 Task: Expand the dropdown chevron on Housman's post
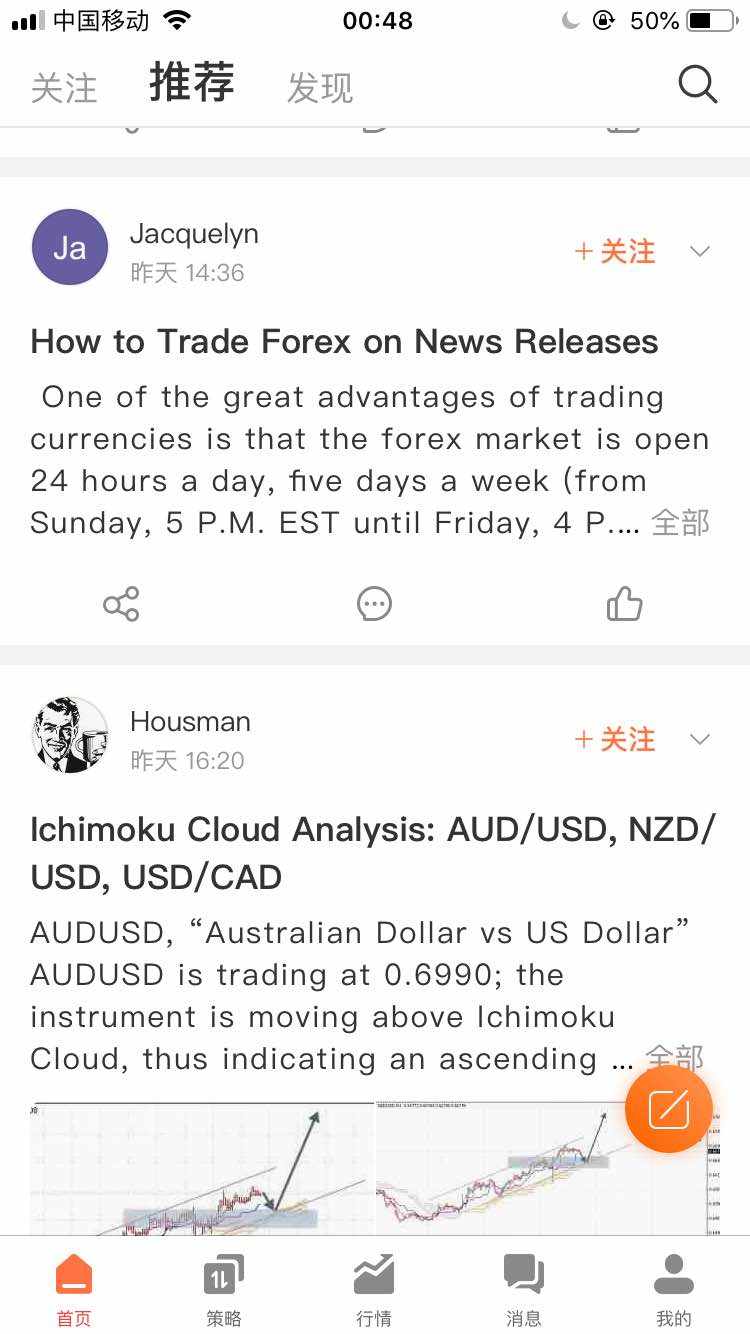tap(700, 739)
